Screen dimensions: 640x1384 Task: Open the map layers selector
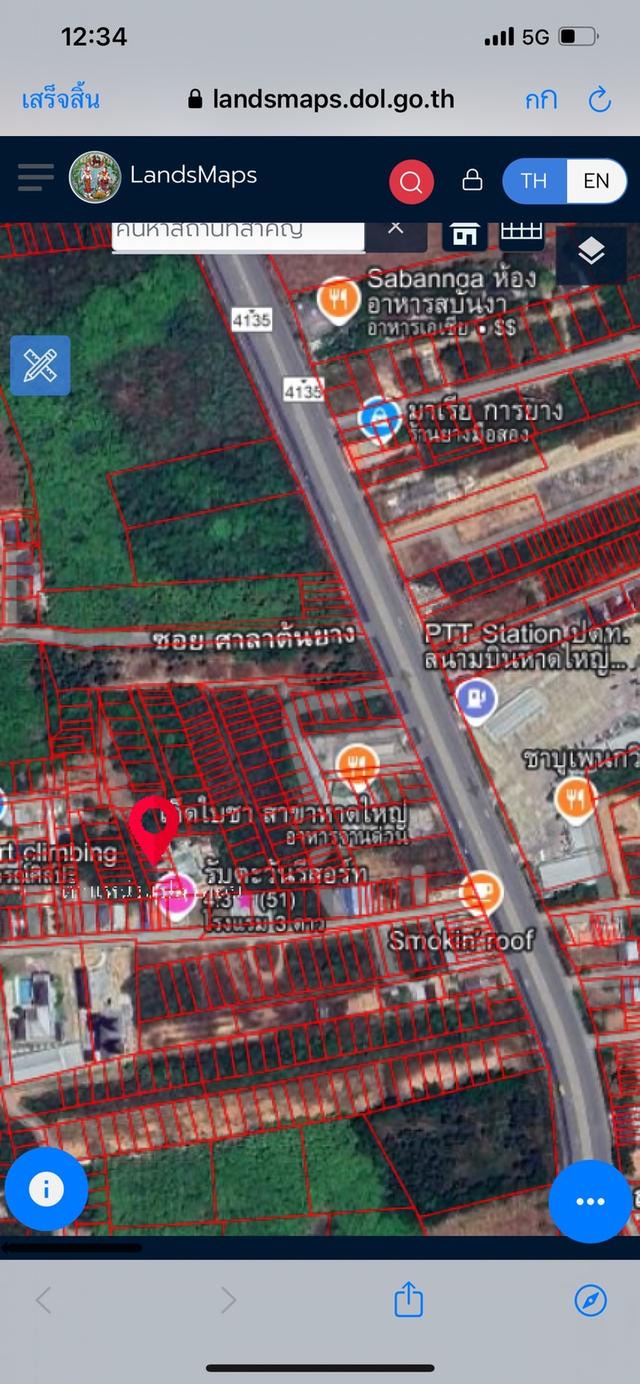[592, 253]
